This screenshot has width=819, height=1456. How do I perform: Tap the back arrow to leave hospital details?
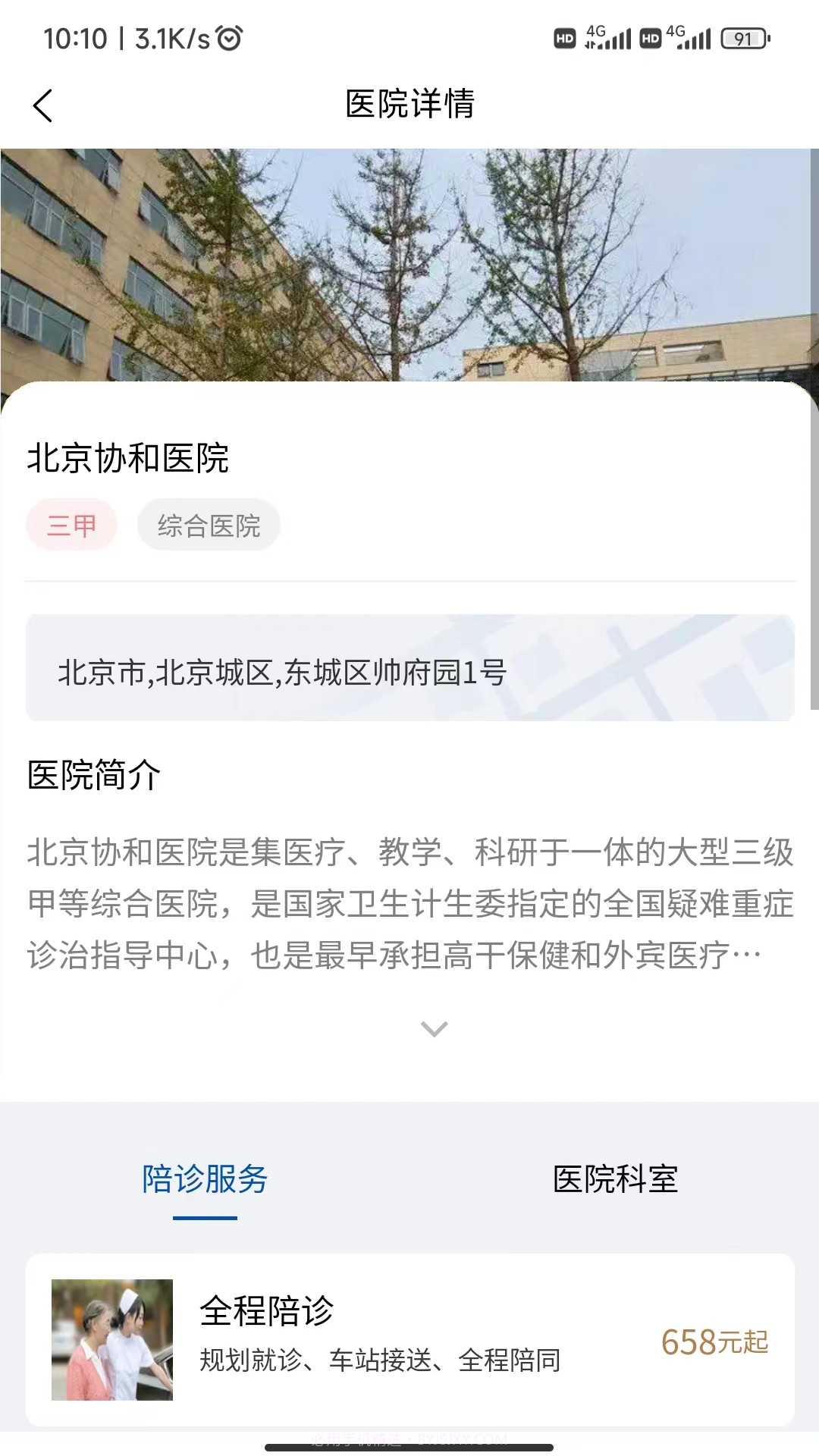click(43, 106)
